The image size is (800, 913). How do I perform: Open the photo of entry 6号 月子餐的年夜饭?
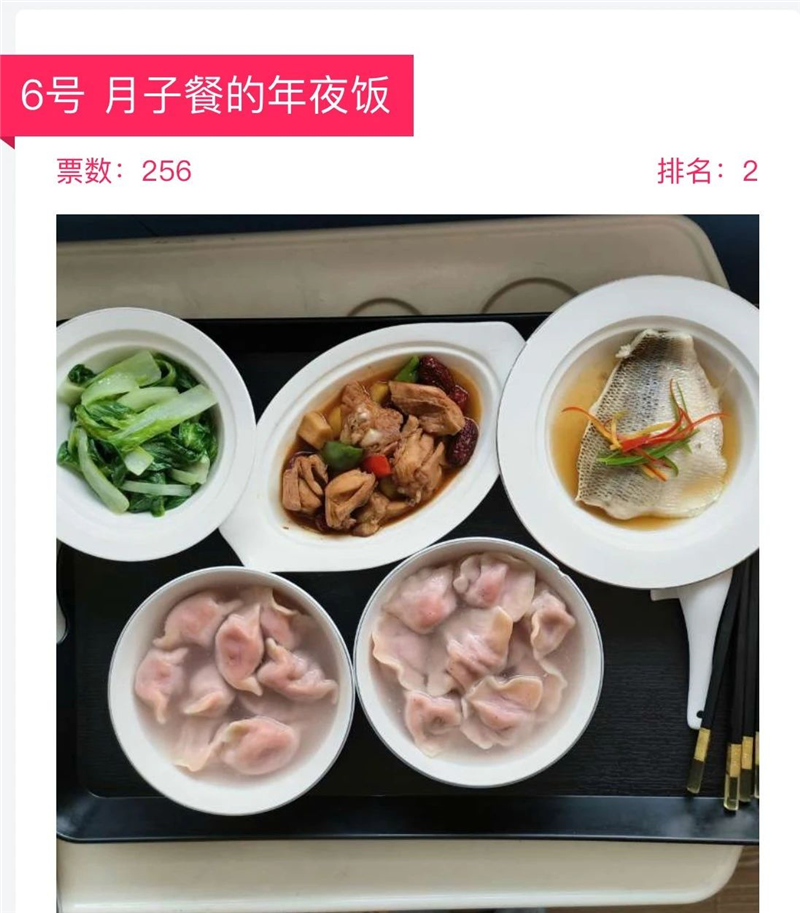click(407, 560)
